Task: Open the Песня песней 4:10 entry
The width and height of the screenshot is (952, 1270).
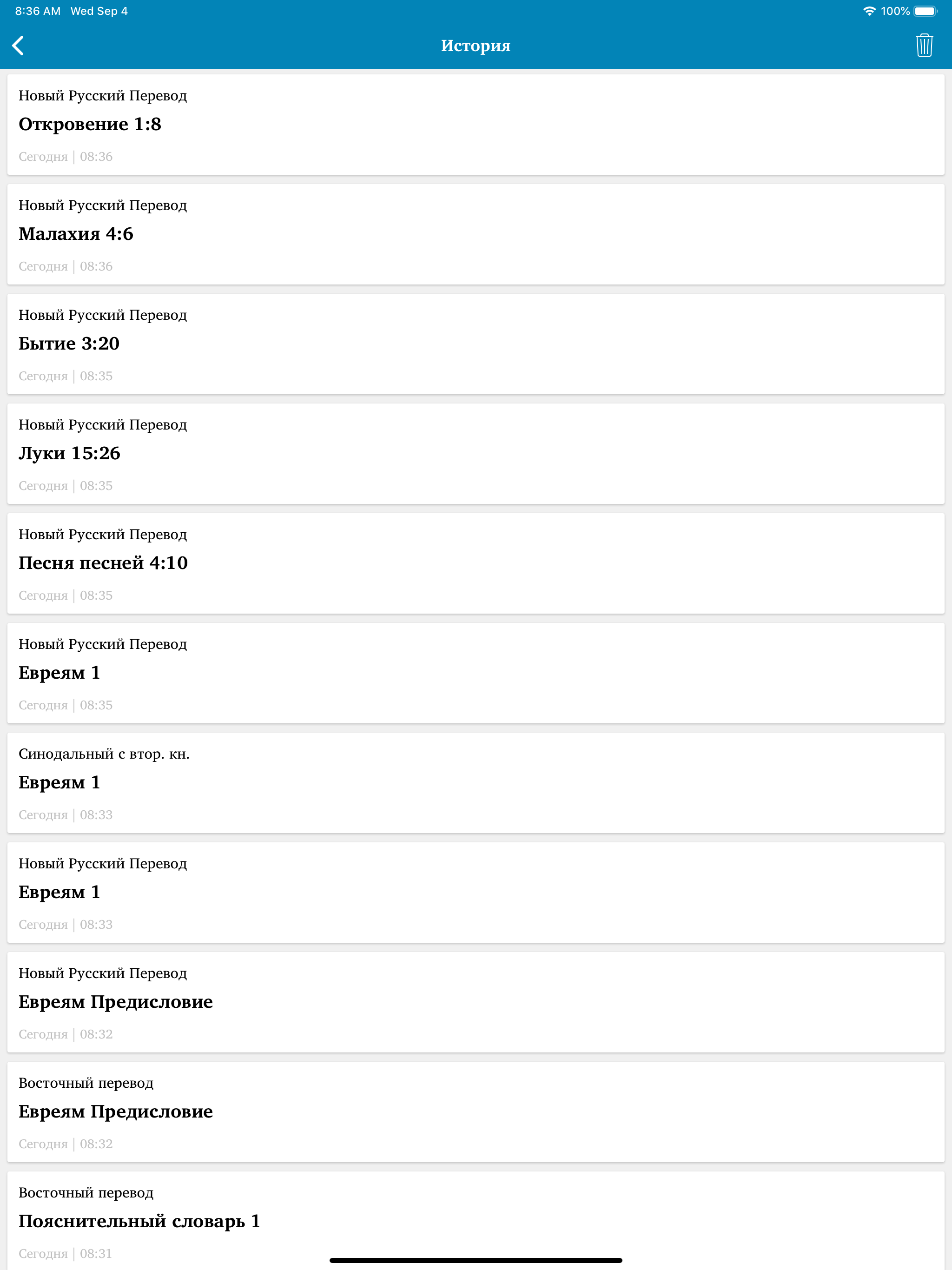Action: pos(476,563)
